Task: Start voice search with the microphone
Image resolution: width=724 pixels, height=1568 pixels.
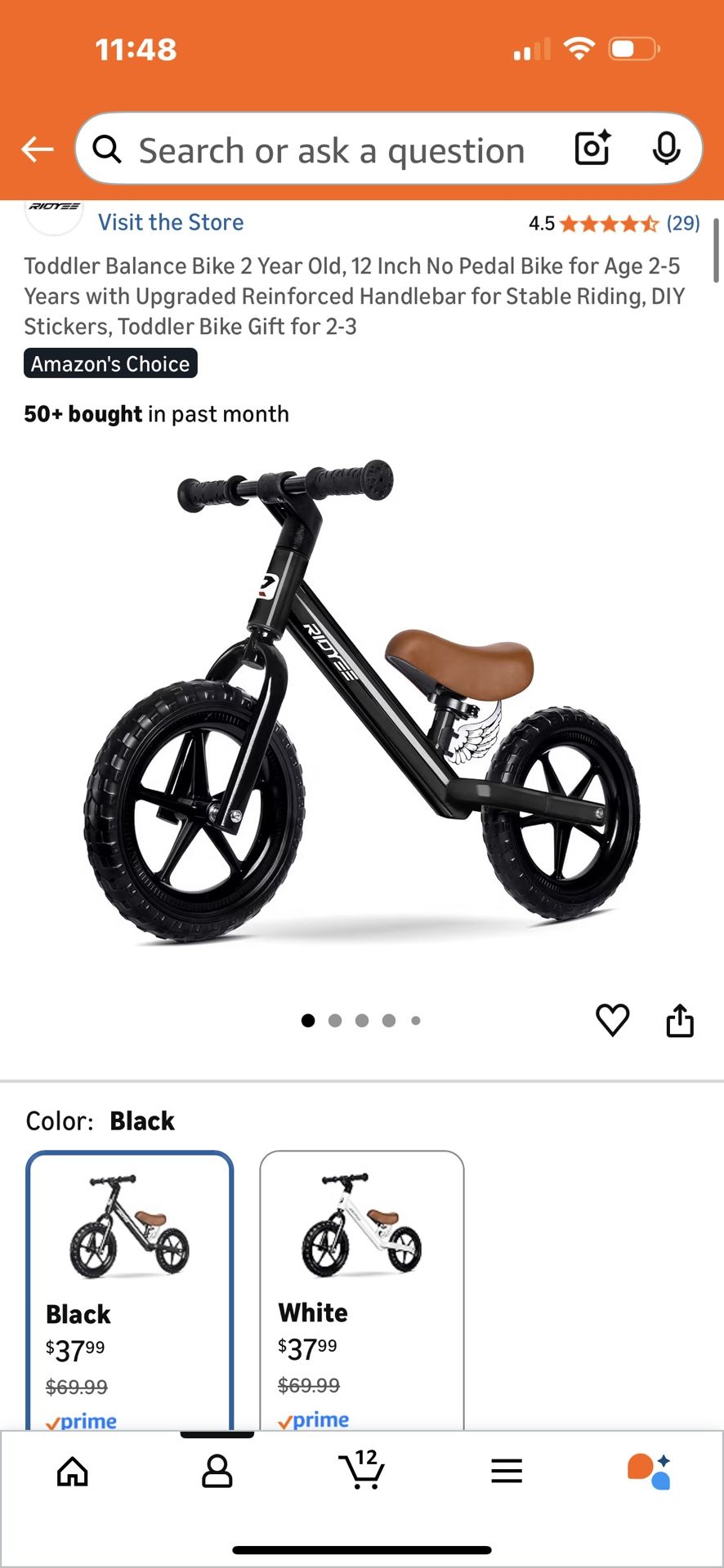Action: (666, 149)
